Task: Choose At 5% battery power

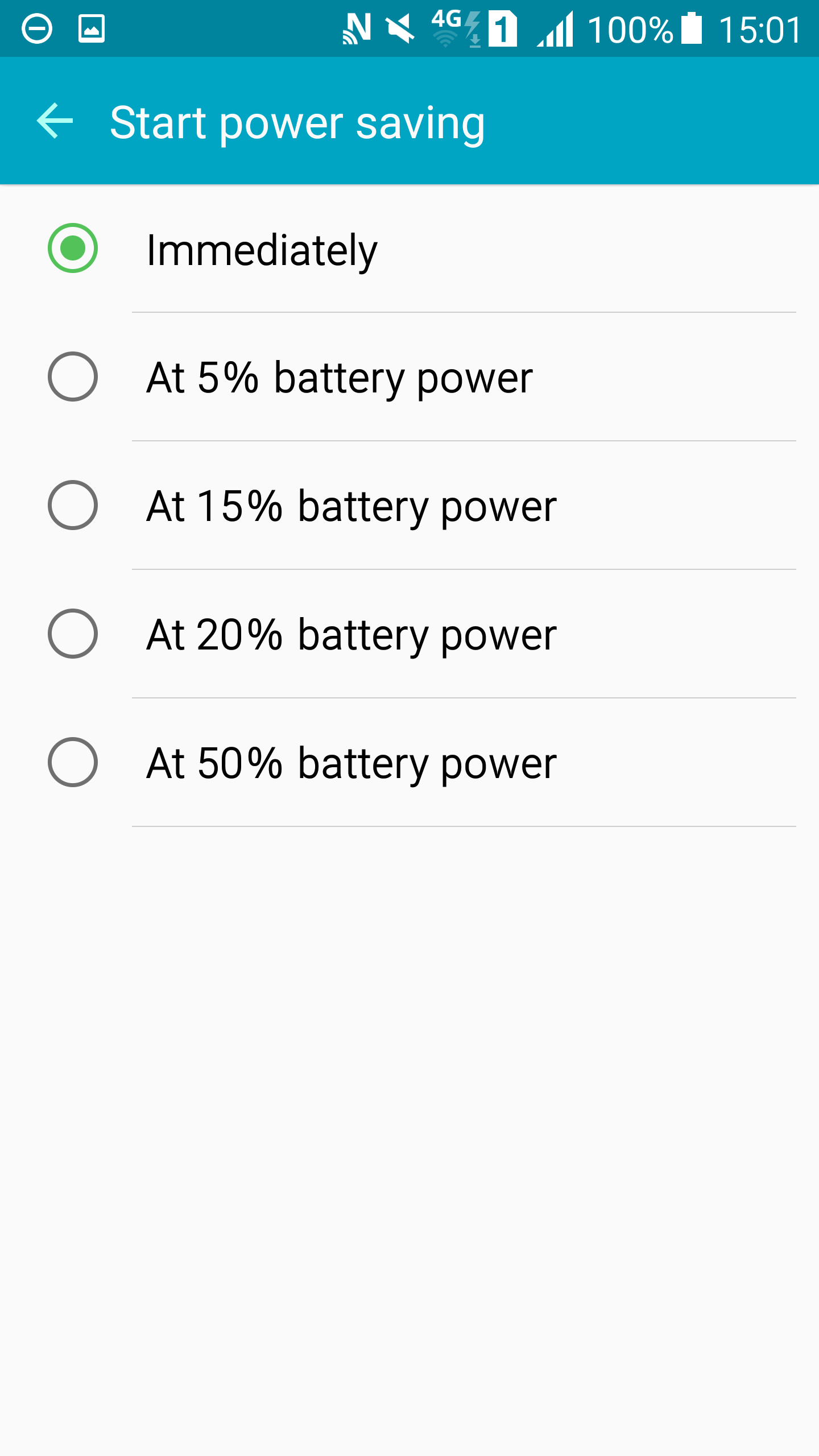Action: (409, 377)
